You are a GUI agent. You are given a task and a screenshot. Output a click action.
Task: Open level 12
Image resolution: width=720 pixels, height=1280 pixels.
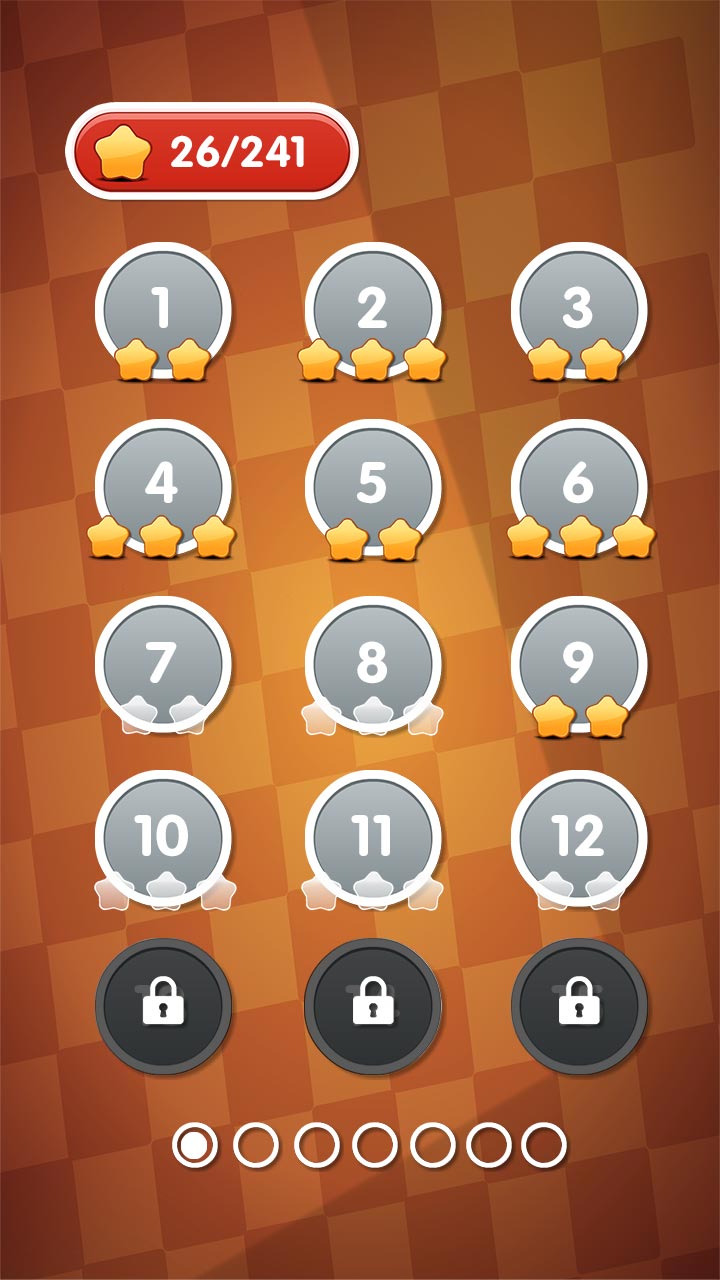(578, 836)
